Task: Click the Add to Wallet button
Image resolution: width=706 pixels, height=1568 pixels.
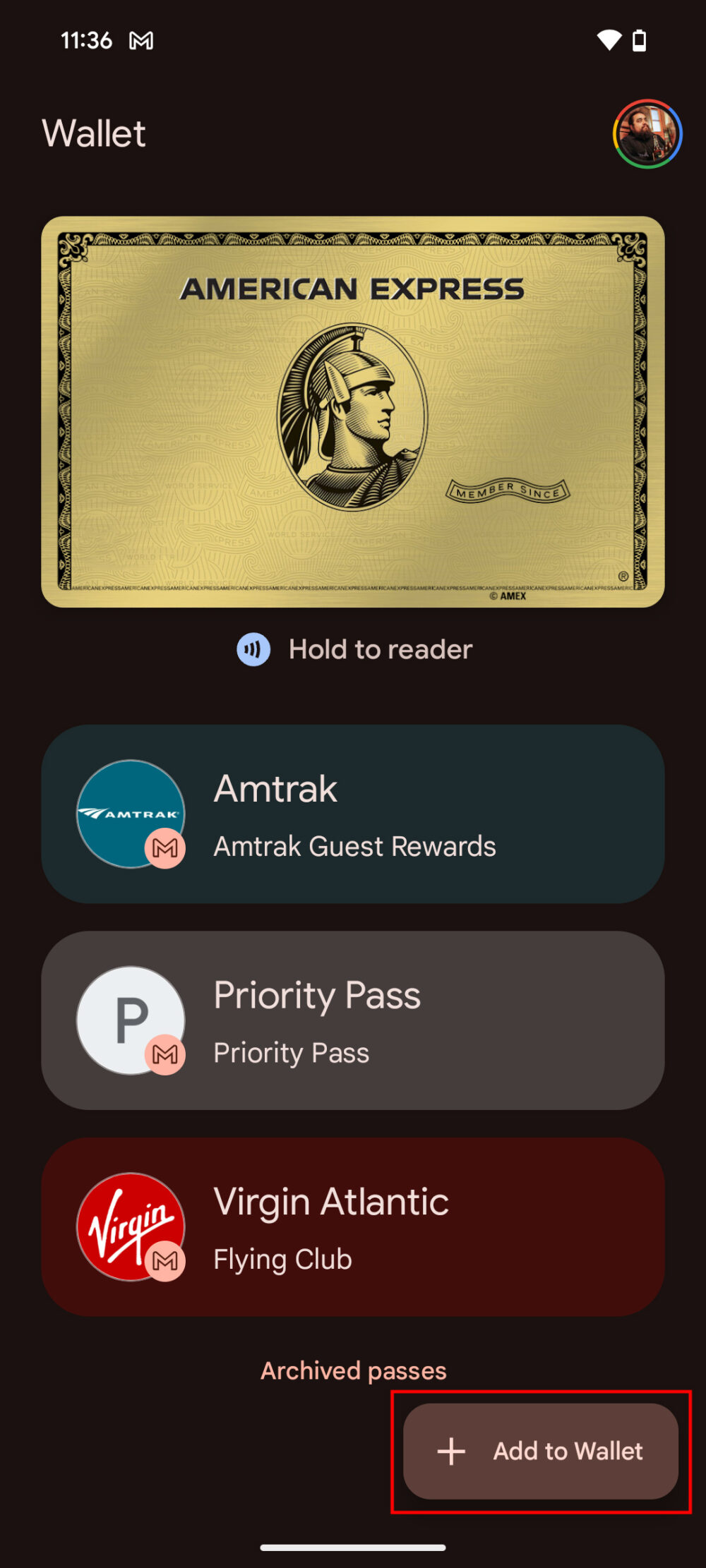Action: point(542,1452)
